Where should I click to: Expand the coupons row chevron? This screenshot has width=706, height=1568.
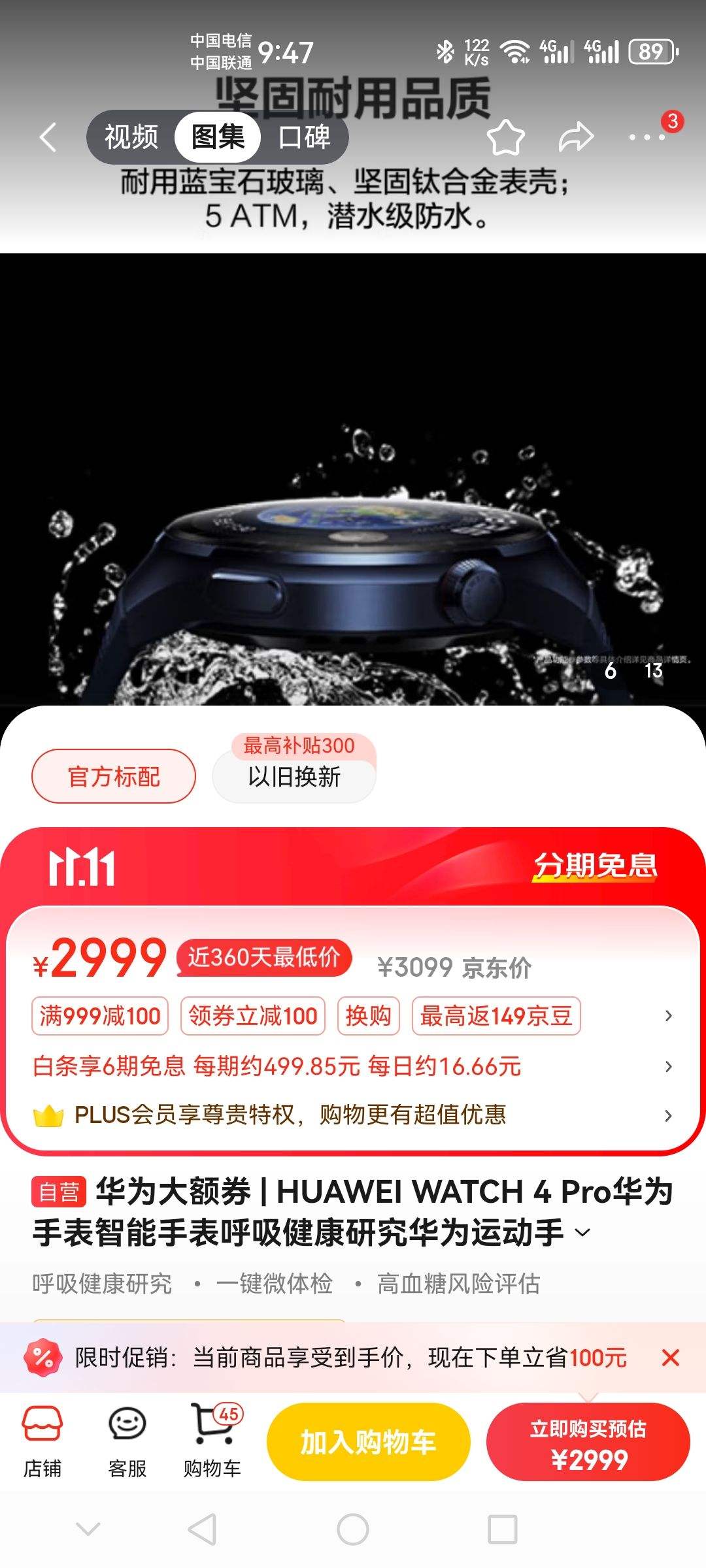(667, 1016)
